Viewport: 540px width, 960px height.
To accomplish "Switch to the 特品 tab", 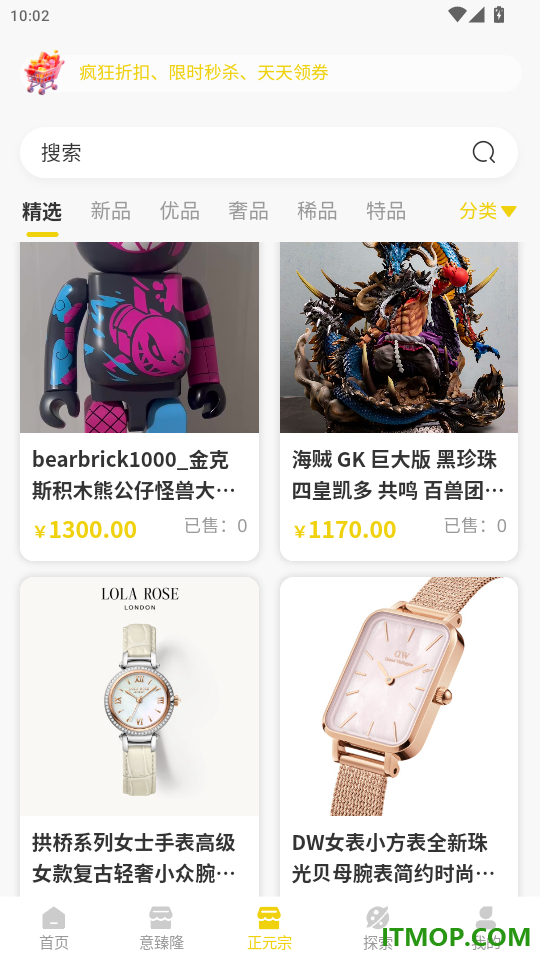I will click(386, 211).
